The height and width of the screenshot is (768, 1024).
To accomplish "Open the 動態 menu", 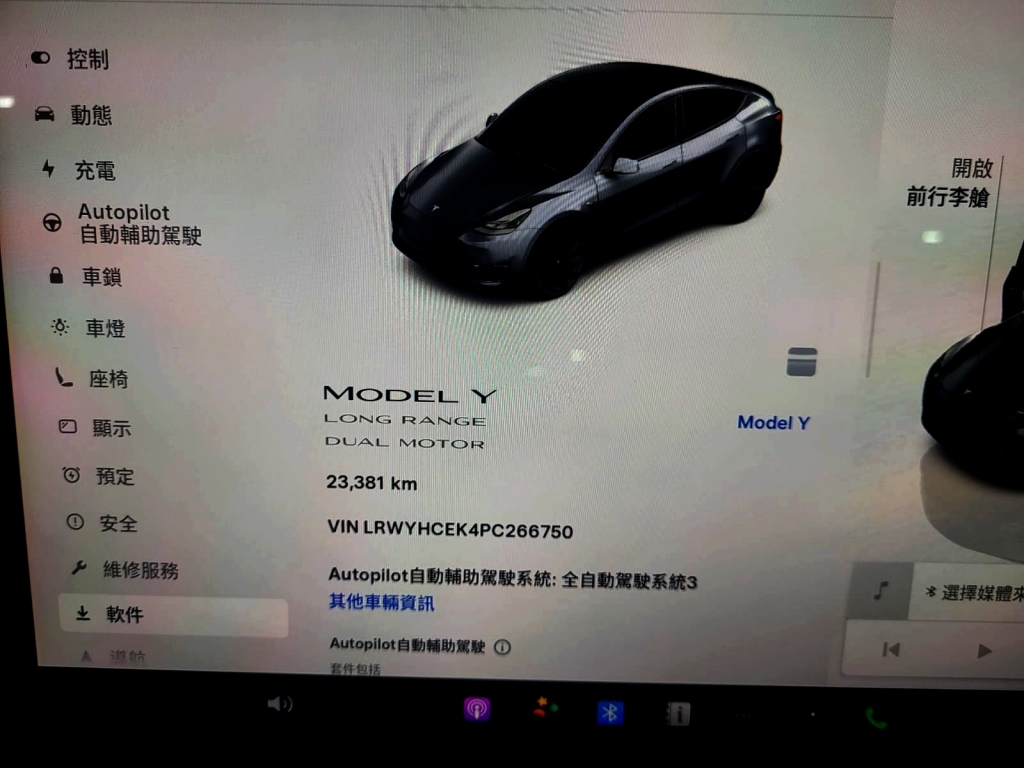I will point(90,116).
